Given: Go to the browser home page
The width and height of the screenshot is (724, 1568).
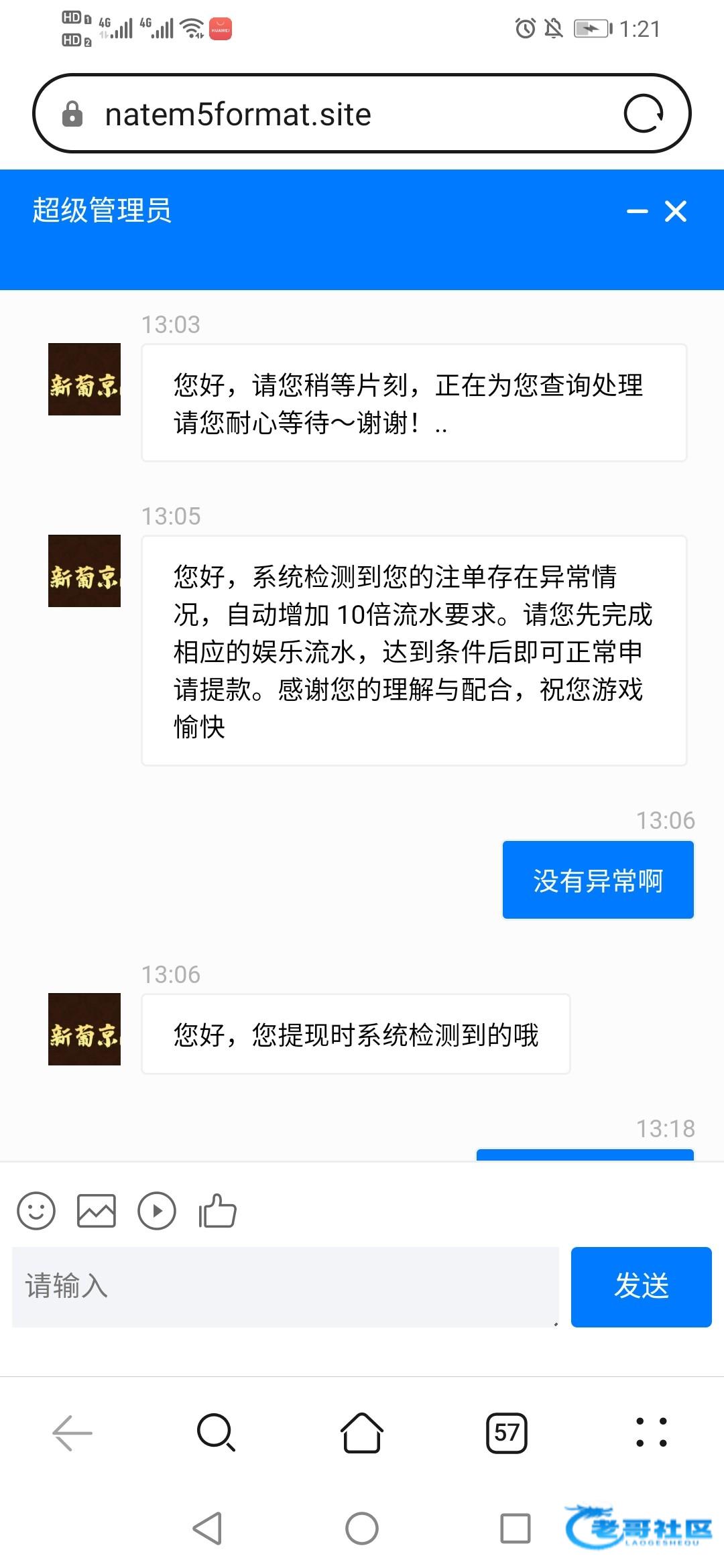Looking at the screenshot, I should [362, 1433].
